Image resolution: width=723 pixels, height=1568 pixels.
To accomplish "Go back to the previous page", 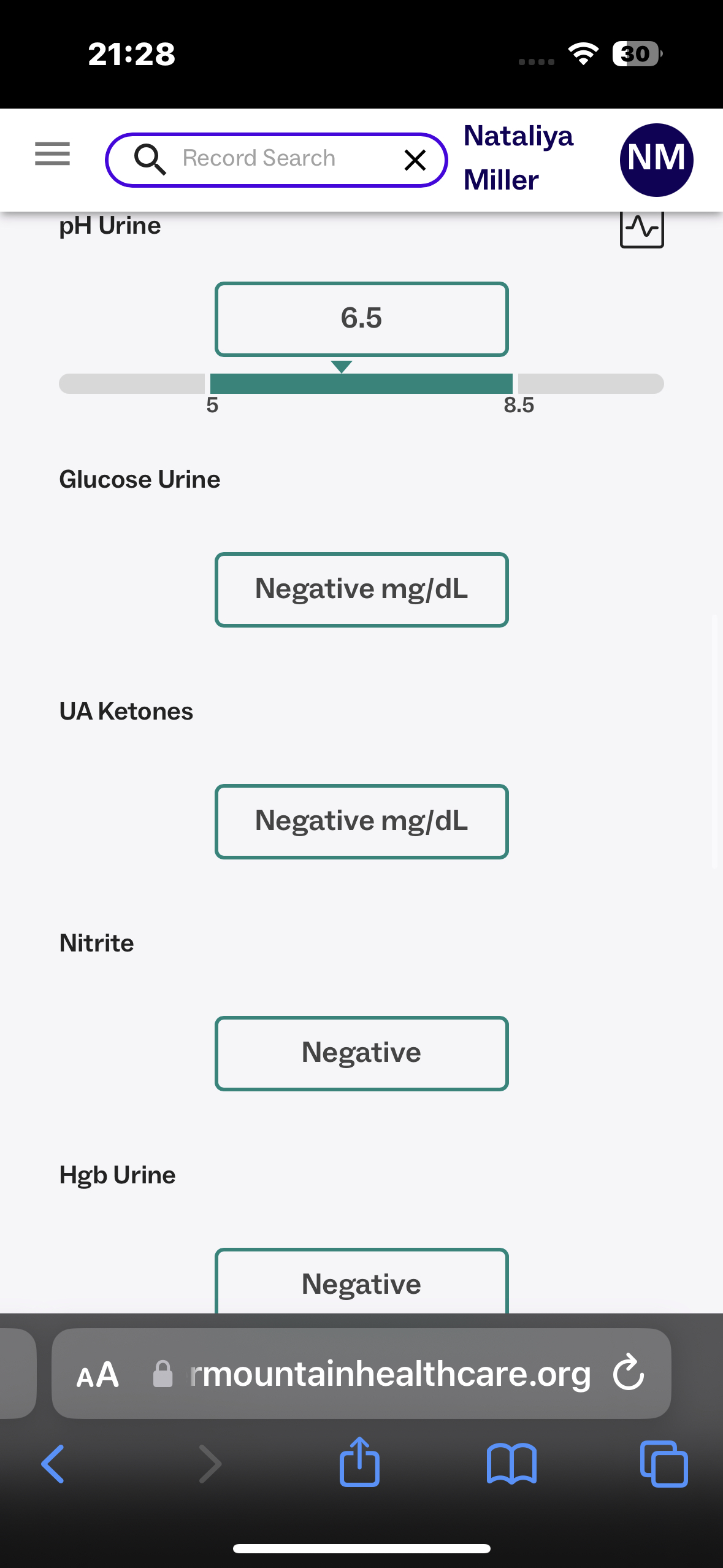I will point(53,1464).
